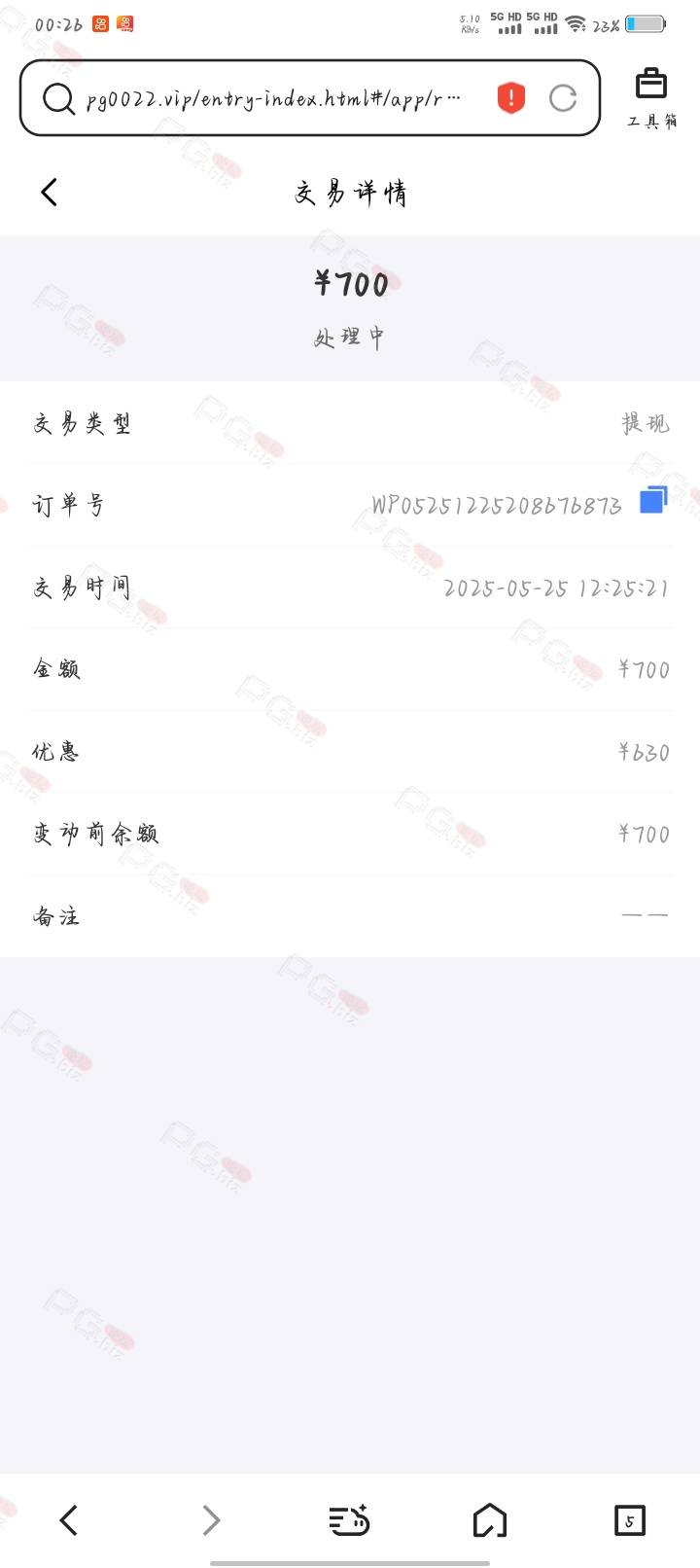Open the browser menu at bottom center
The width and height of the screenshot is (700, 1568).
pyautogui.click(x=349, y=1520)
